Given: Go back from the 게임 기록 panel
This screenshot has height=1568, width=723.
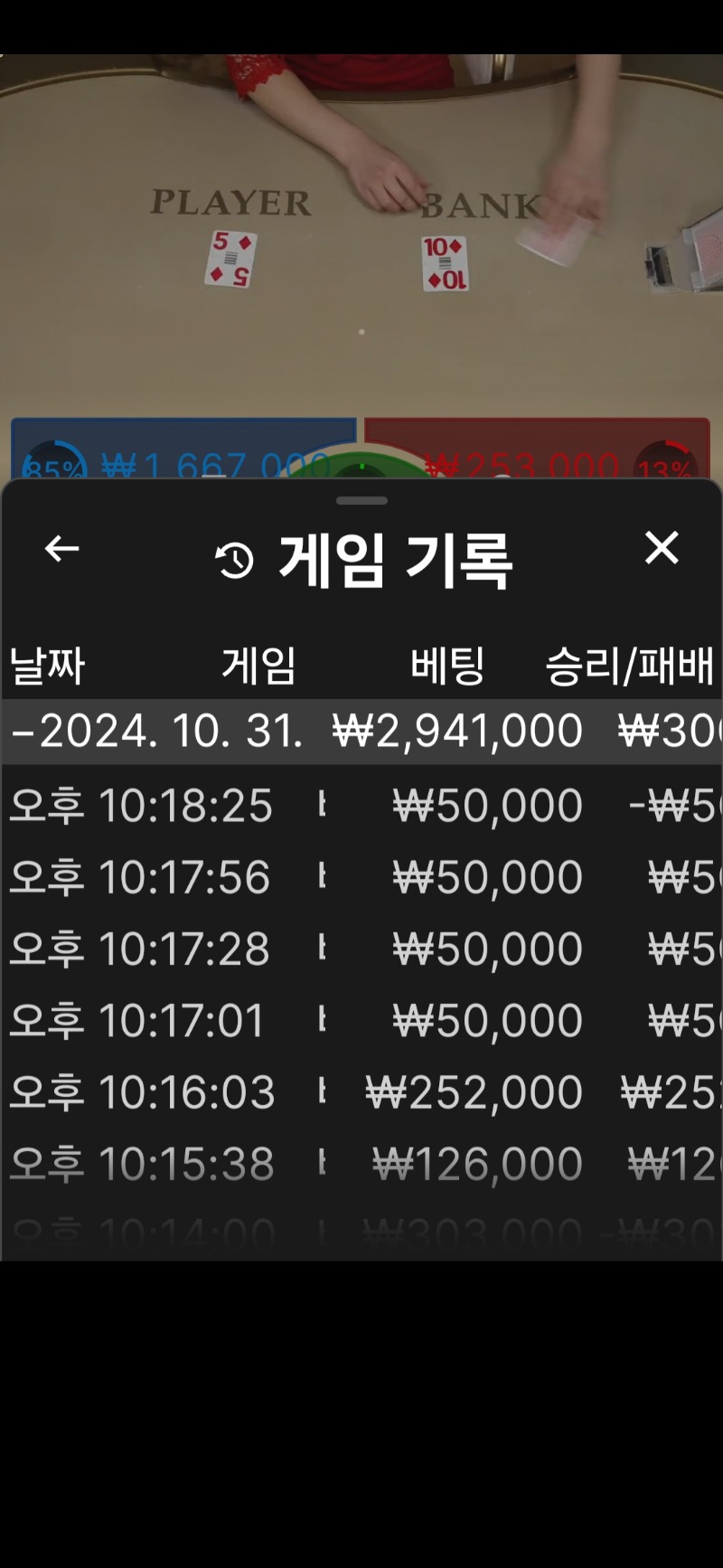Looking at the screenshot, I should [x=61, y=548].
